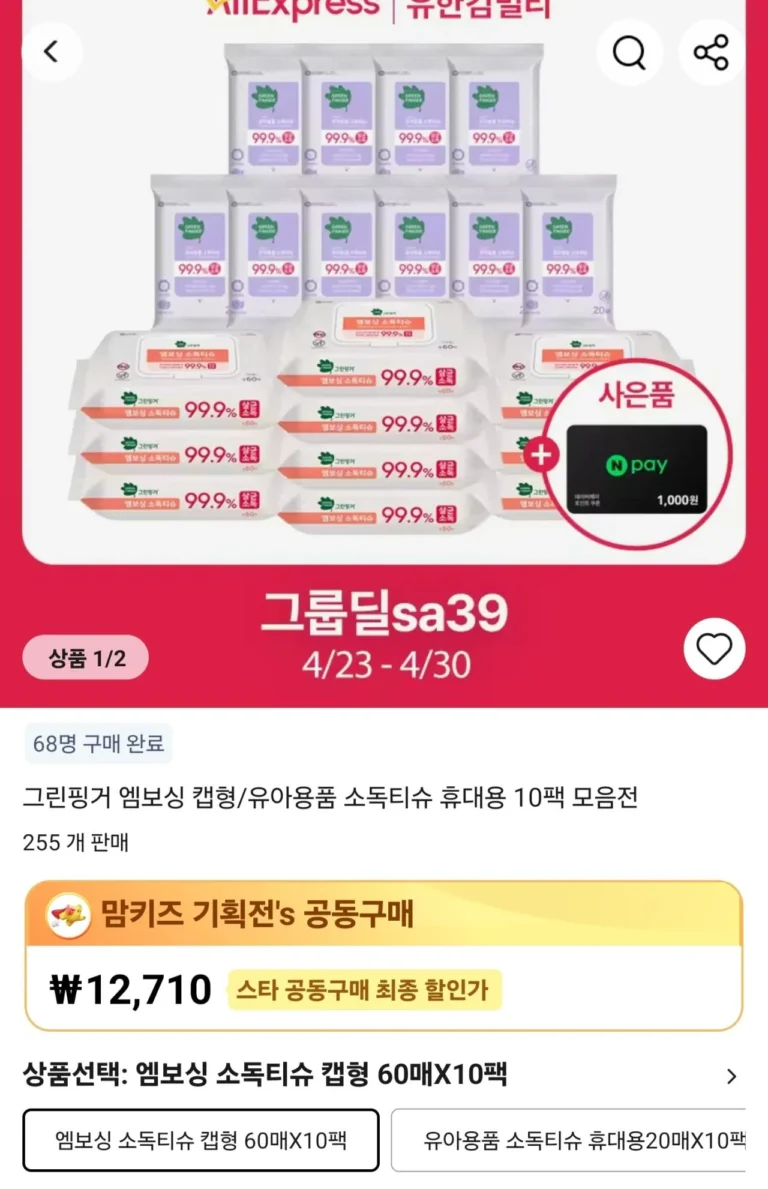
Task: Expand the 상품선택 options chevron
Action: [x=731, y=1076]
